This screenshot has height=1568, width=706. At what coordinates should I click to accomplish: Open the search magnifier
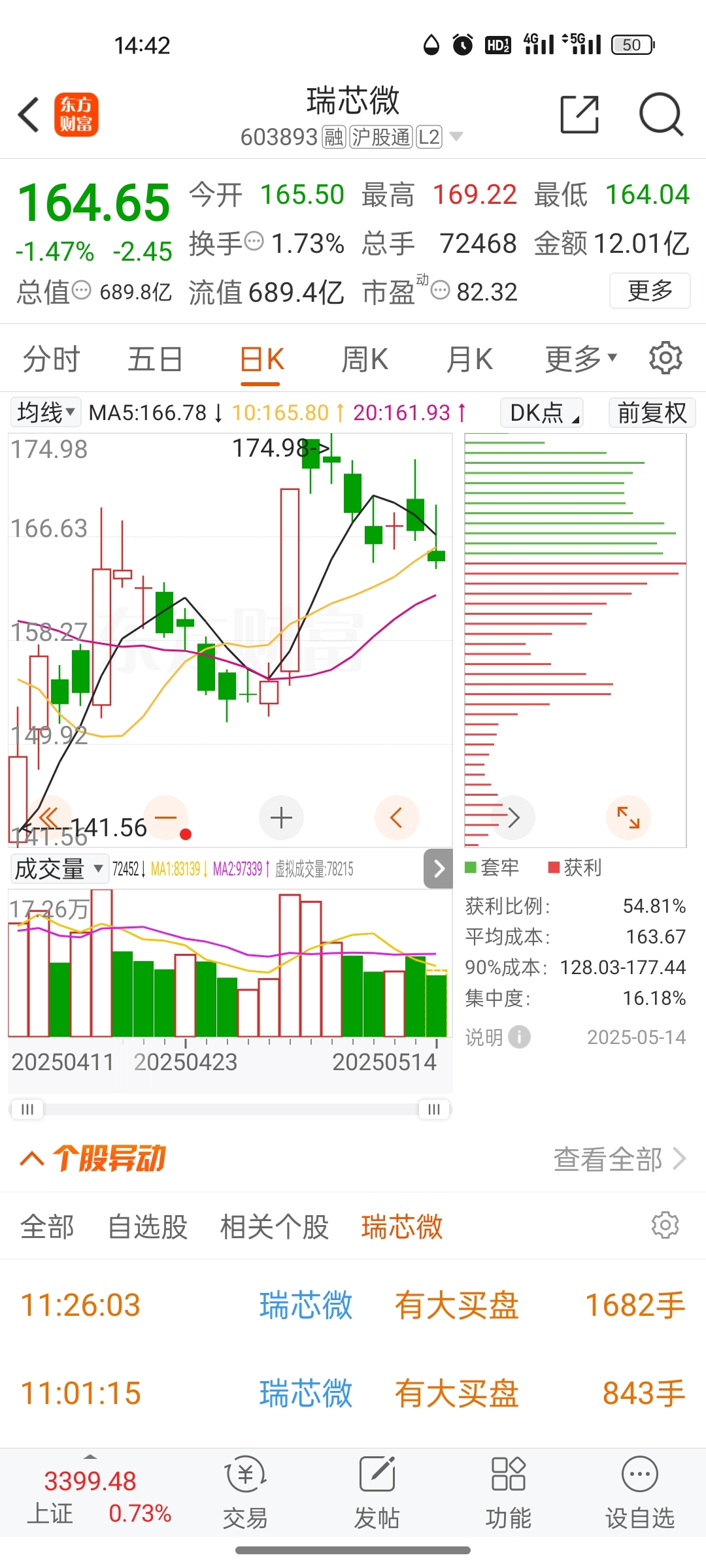click(x=661, y=114)
